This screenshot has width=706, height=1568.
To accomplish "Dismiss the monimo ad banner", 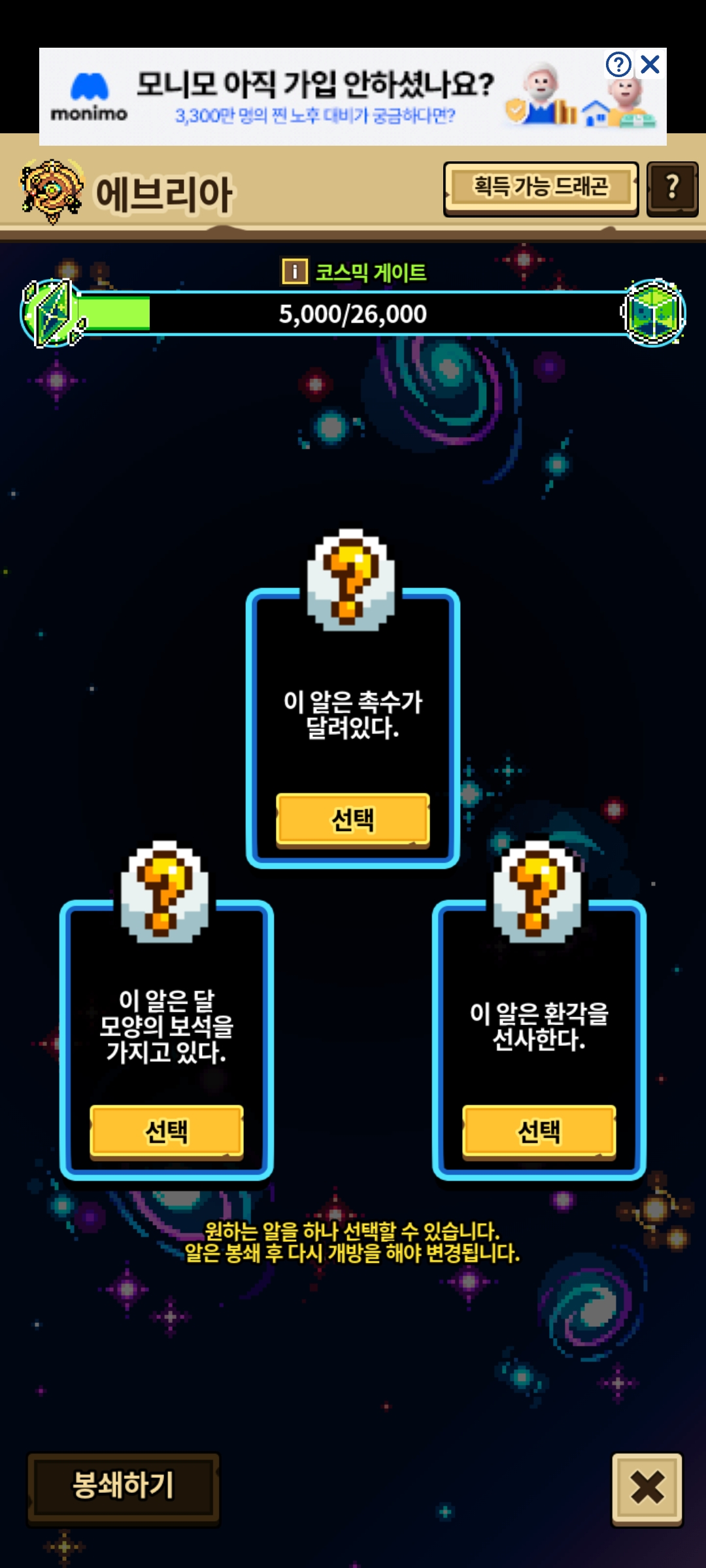I will [x=650, y=65].
